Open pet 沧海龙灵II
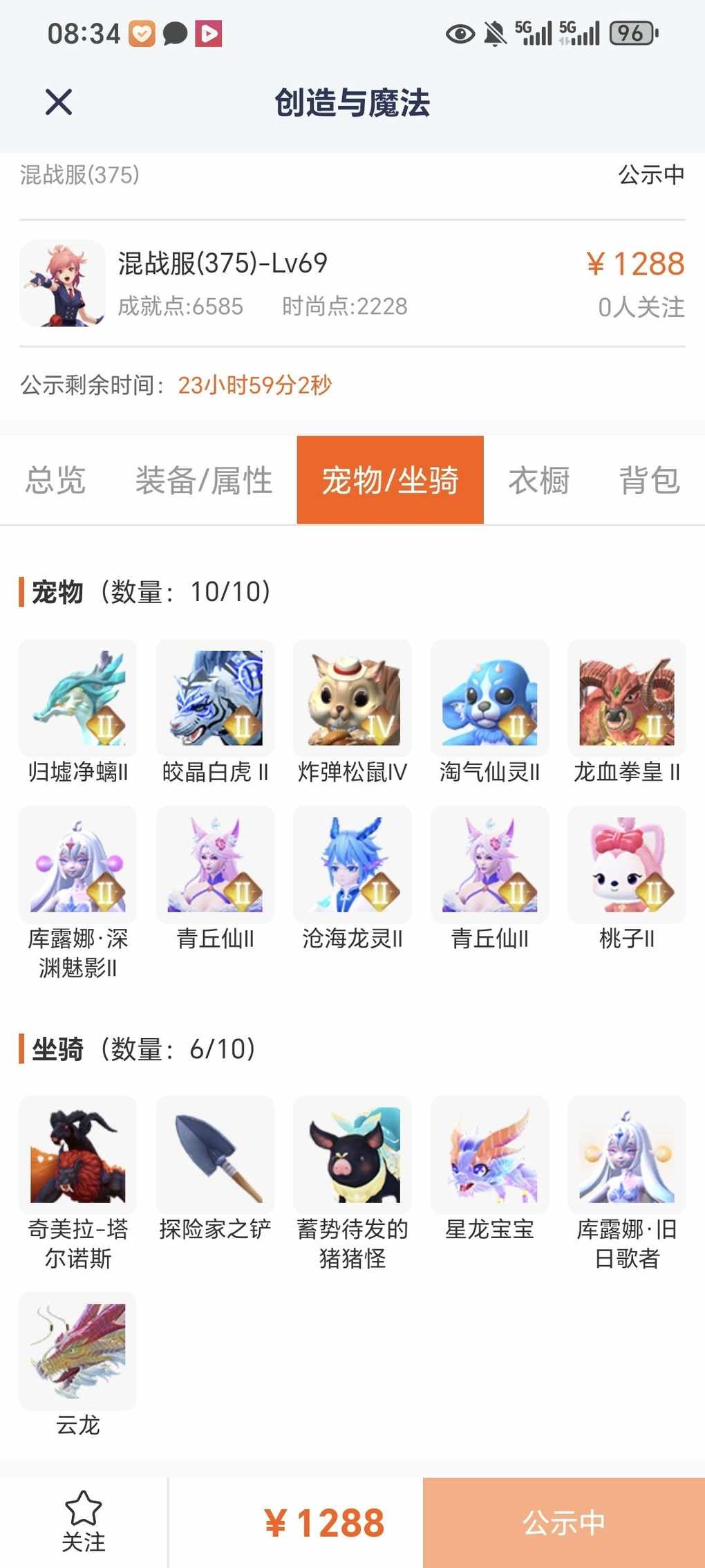The image size is (705, 1568). [x=352, y=879]
